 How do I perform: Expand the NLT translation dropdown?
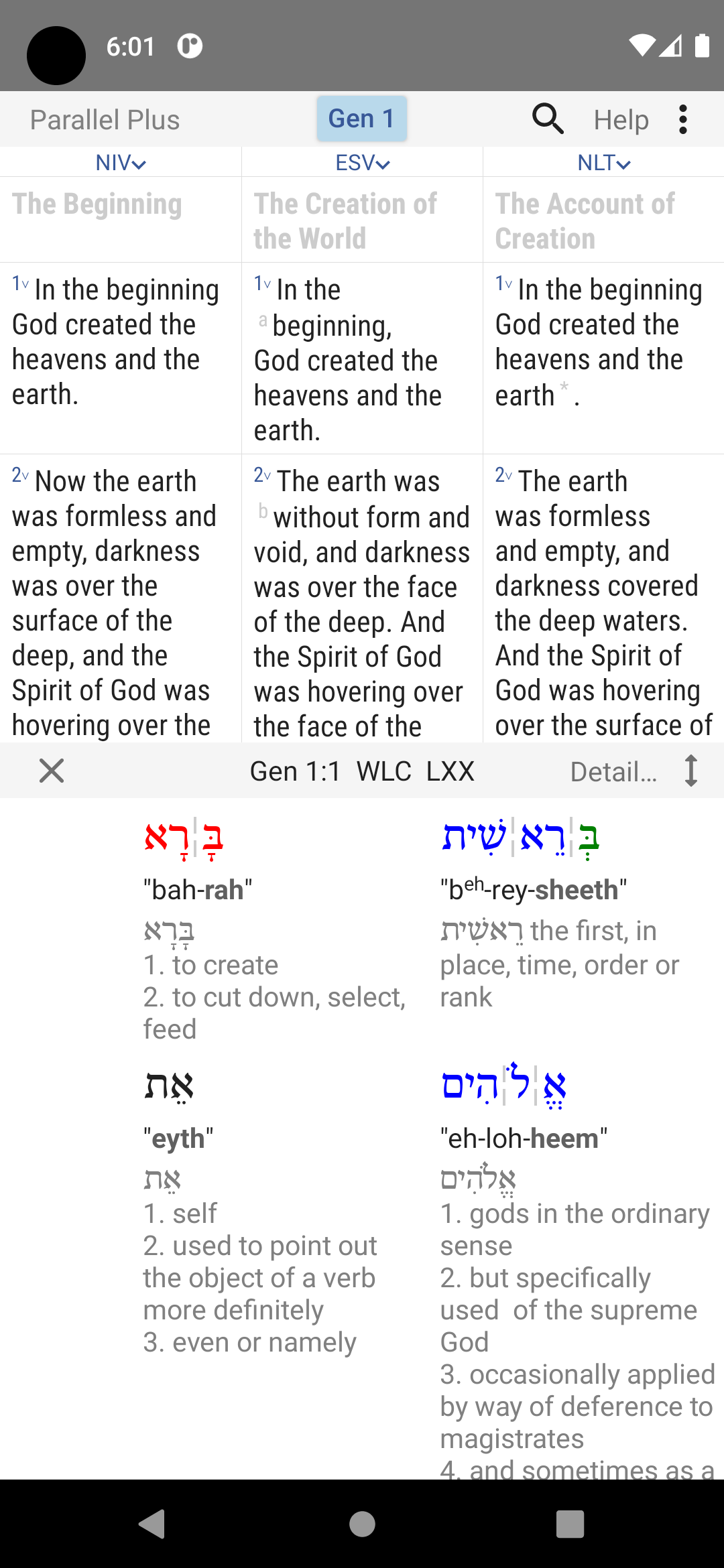[604, 162]
